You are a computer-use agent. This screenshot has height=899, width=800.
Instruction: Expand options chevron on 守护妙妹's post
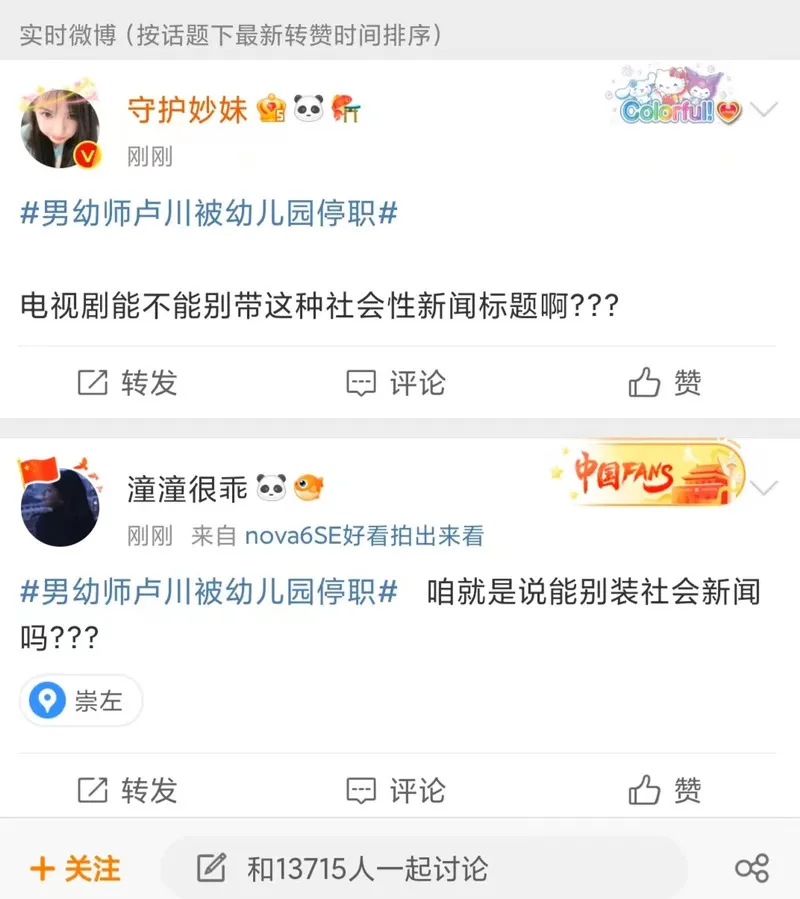765,109
